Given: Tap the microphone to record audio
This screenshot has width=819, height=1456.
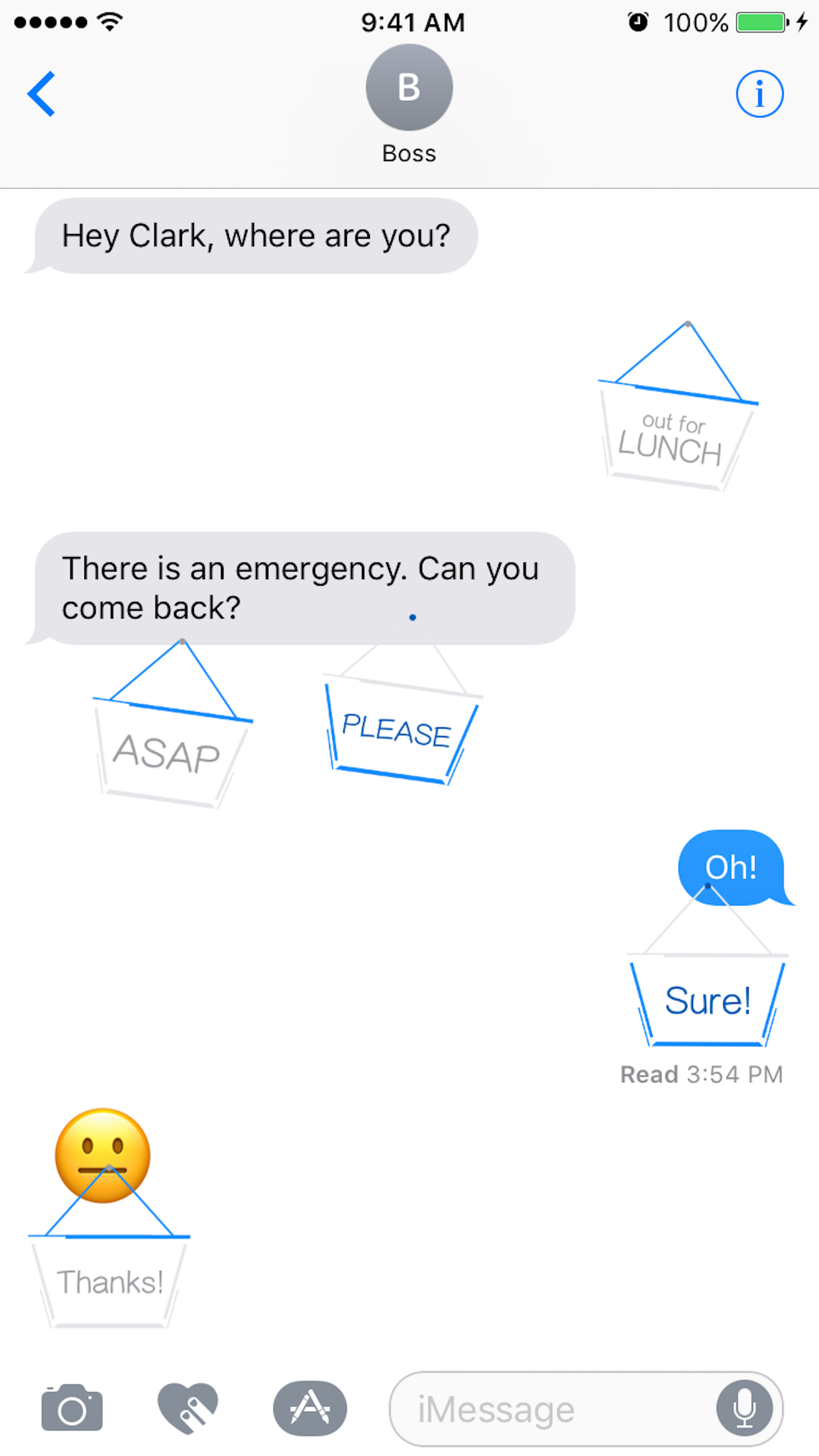Looking at the screenshot, I should (744, 1409).
